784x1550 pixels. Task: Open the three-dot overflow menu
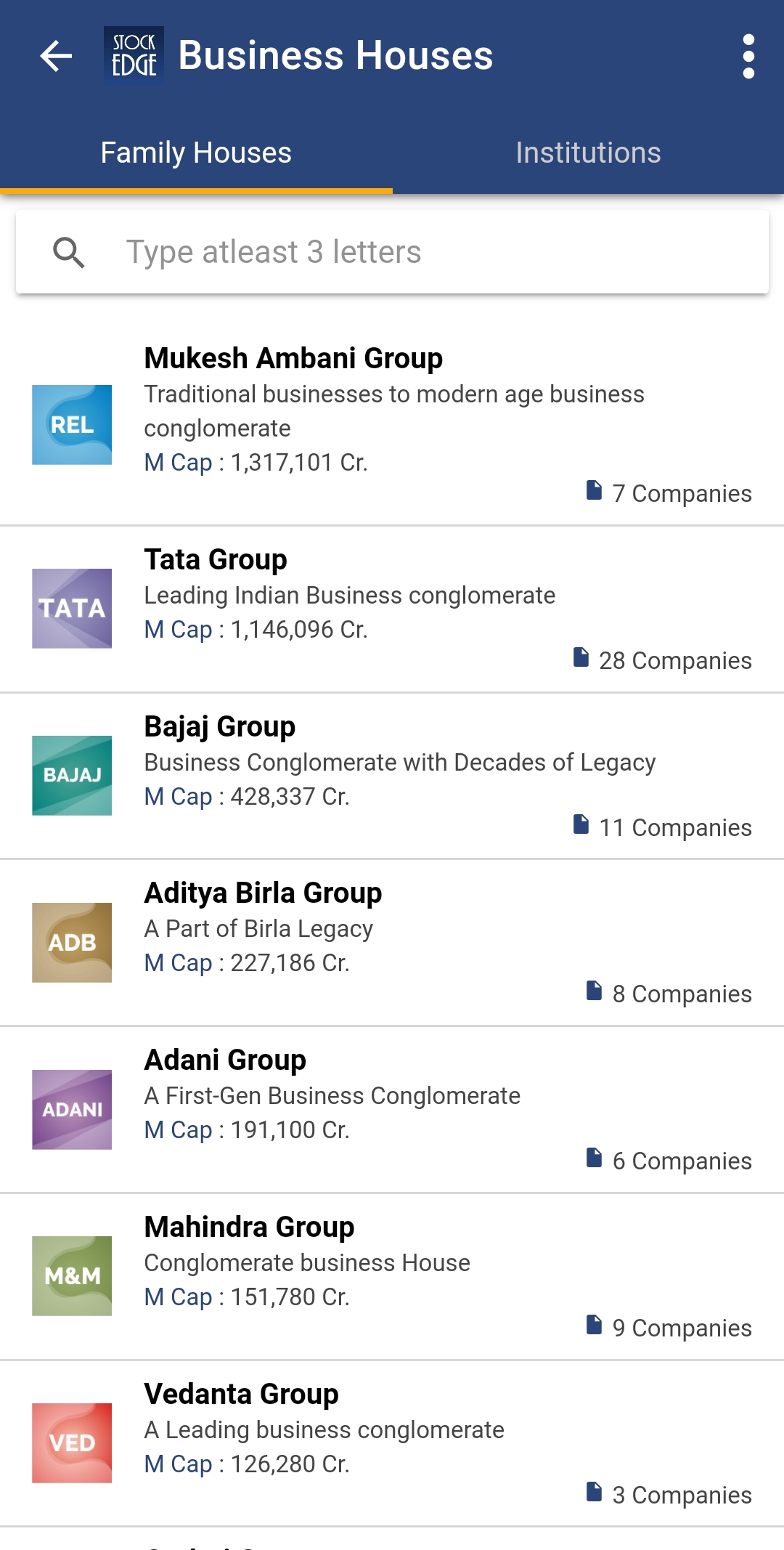[748, 56]
